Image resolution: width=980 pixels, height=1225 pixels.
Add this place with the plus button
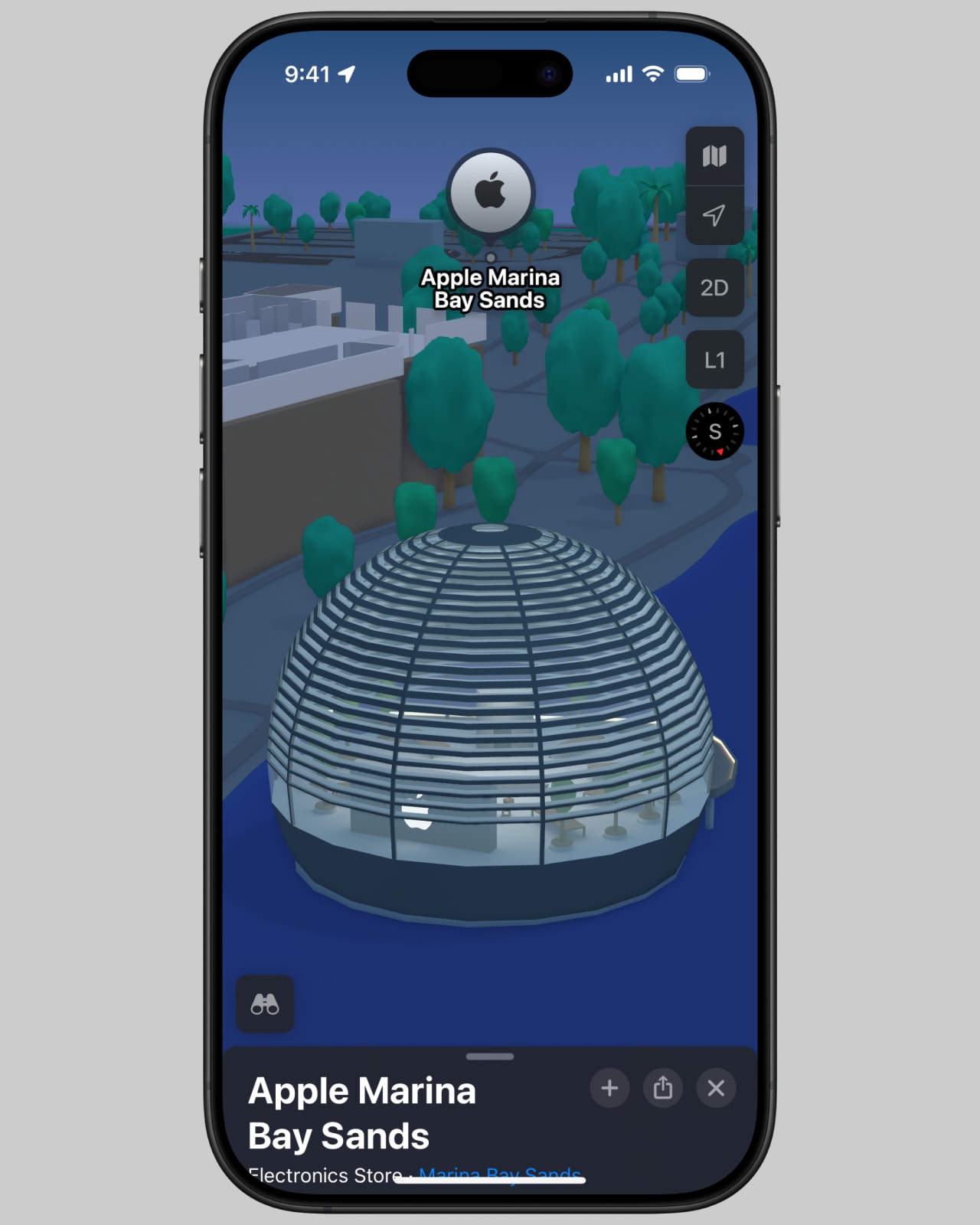[x=609, y=1088]
